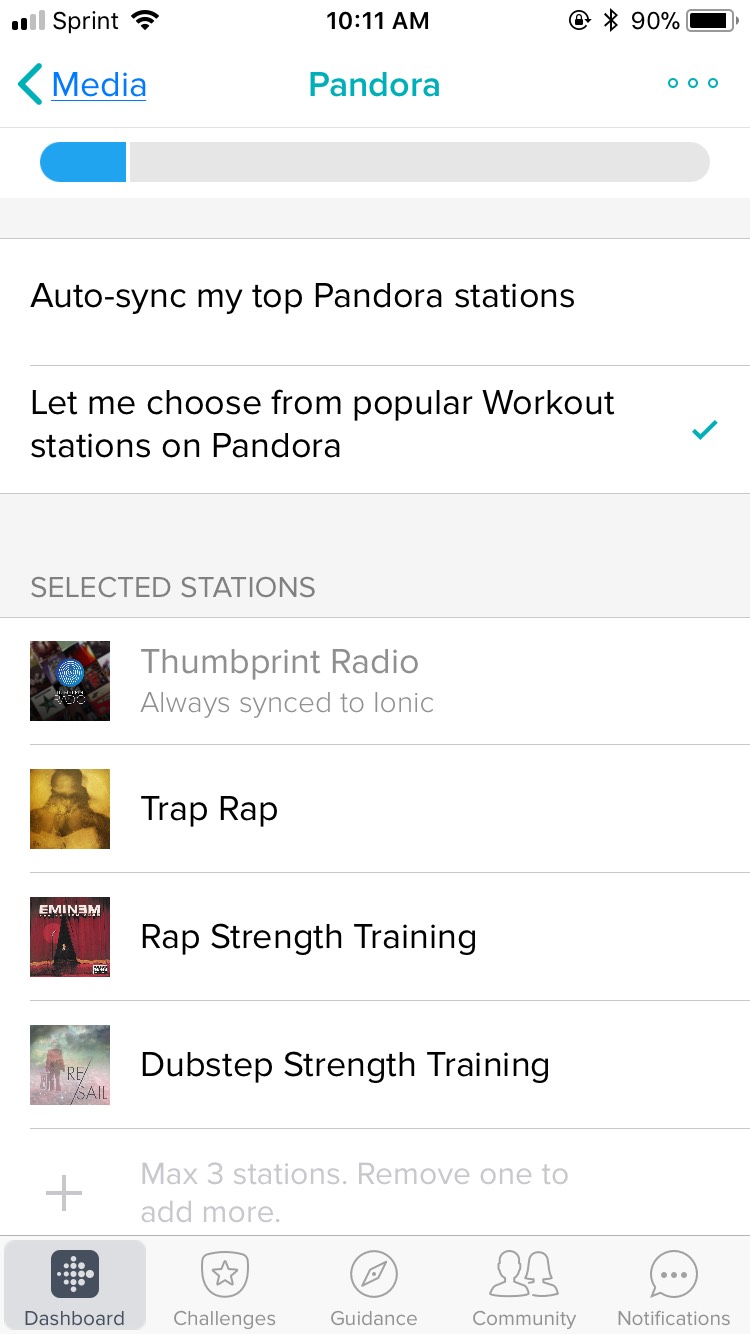750x1334 pixels.
Task: Enable Auto-sync my top Pandora stations
Action: [x=303, y=295]
